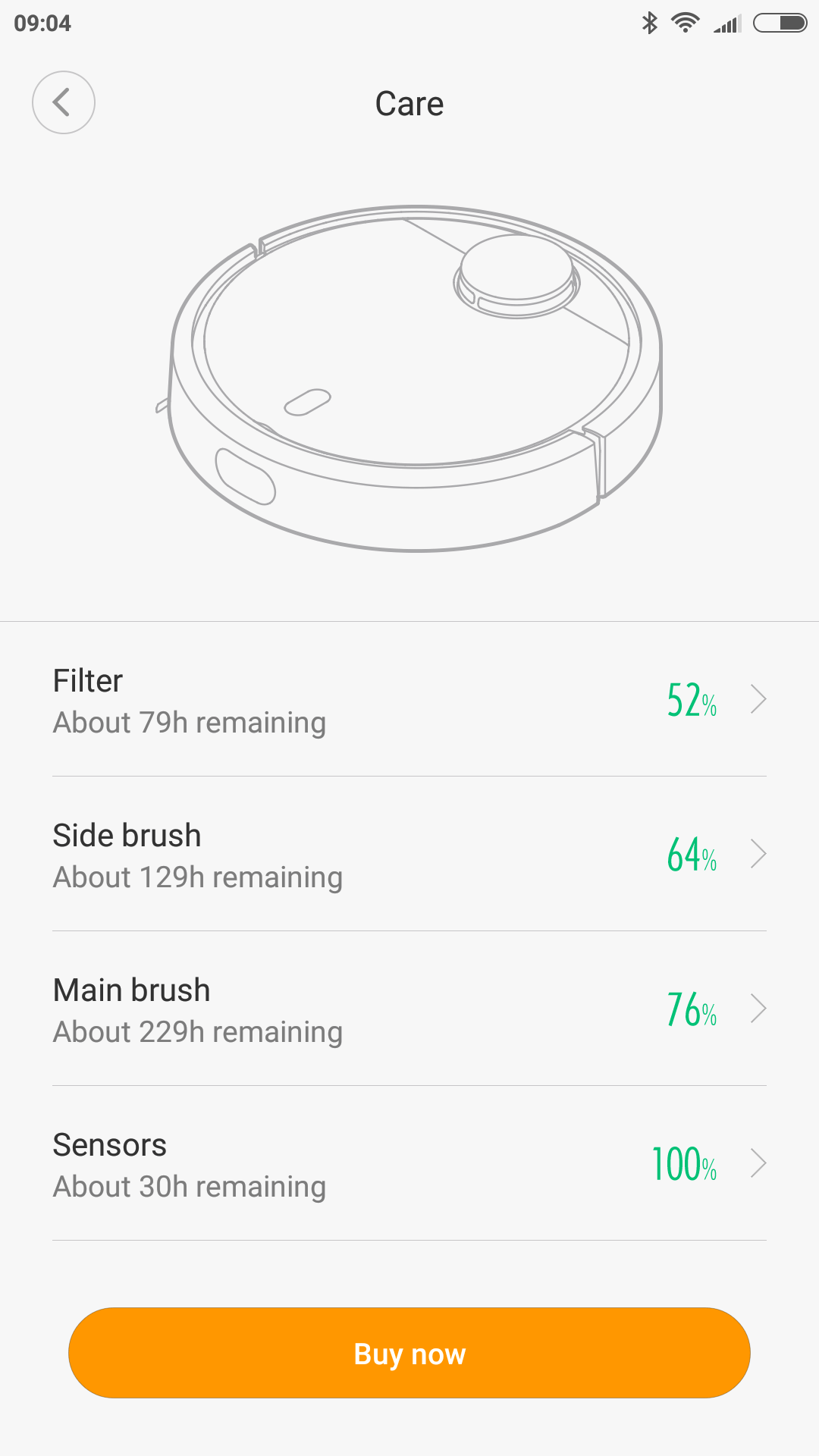Viewport: 819px width, 1456px height.
Task: Tap the Buy now button
Action: [409, 1353]
